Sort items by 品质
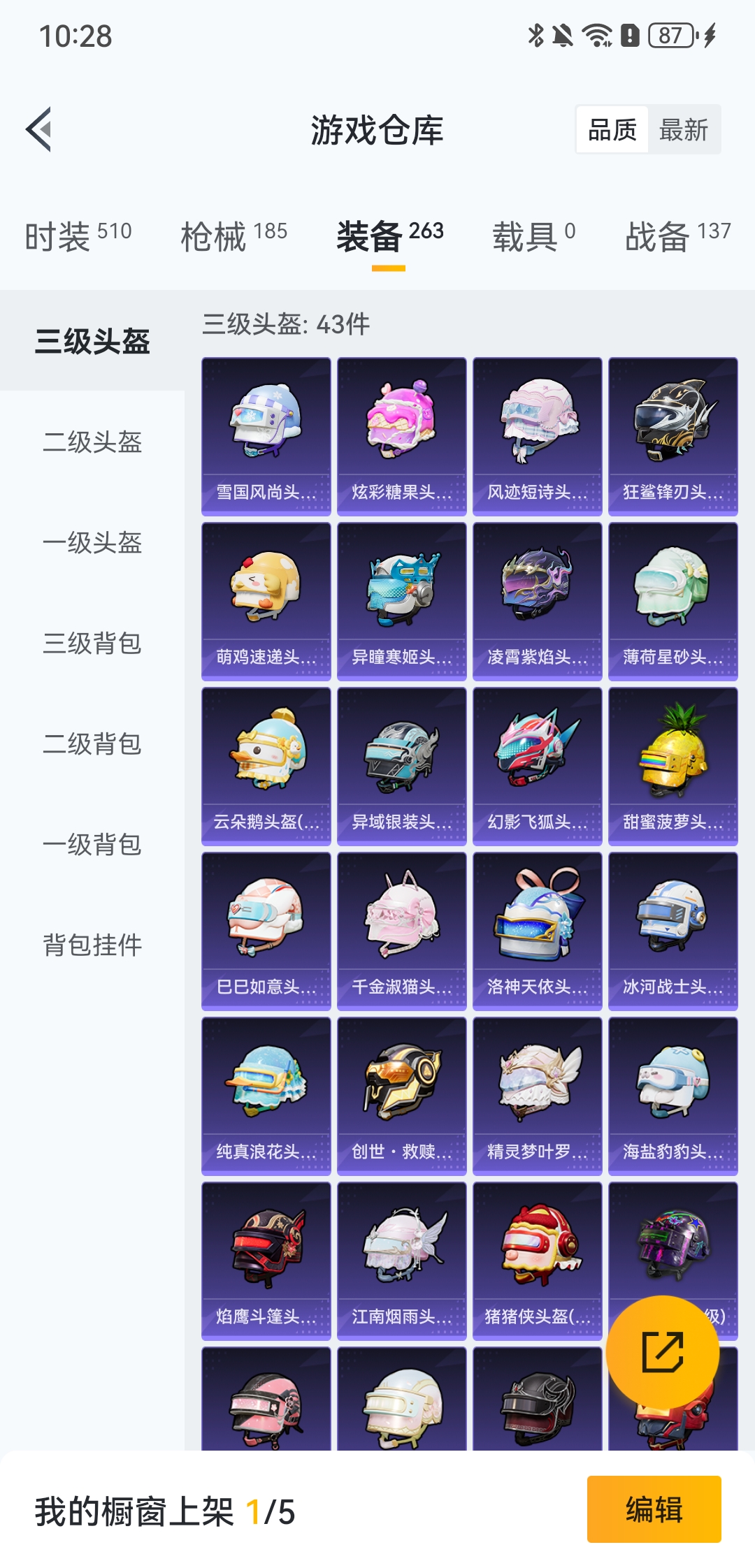The width and height of the screenshot is (755, 1568). click(x=612, y=130)
